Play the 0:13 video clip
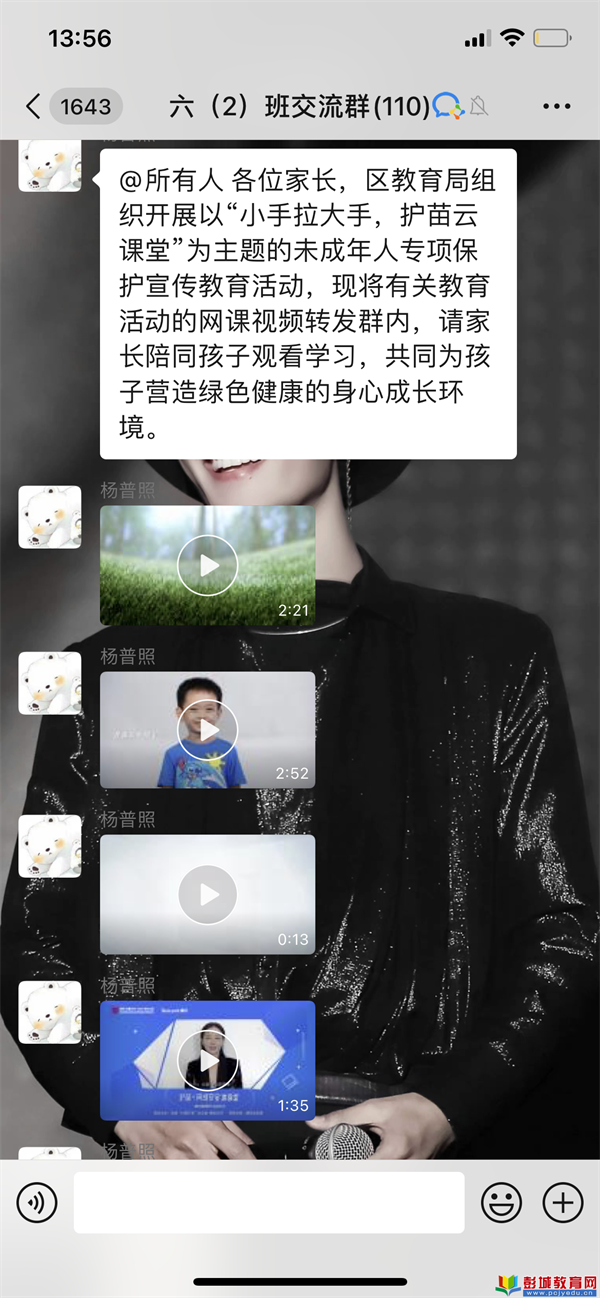This screenshot has width=600, height=1298. coord(207,895)
